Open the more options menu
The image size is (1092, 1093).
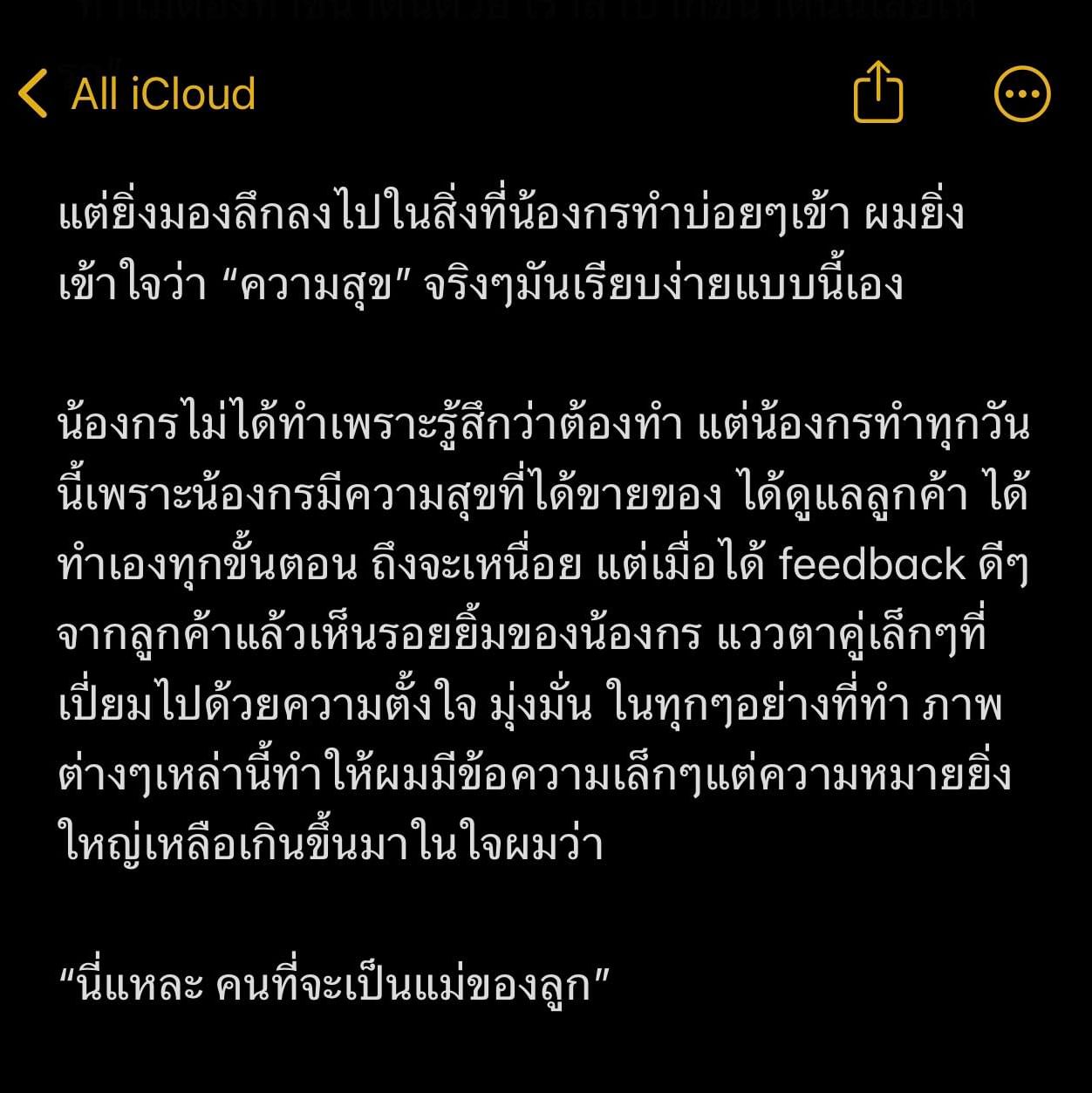pyautogui.click(x=1021, y=93)
